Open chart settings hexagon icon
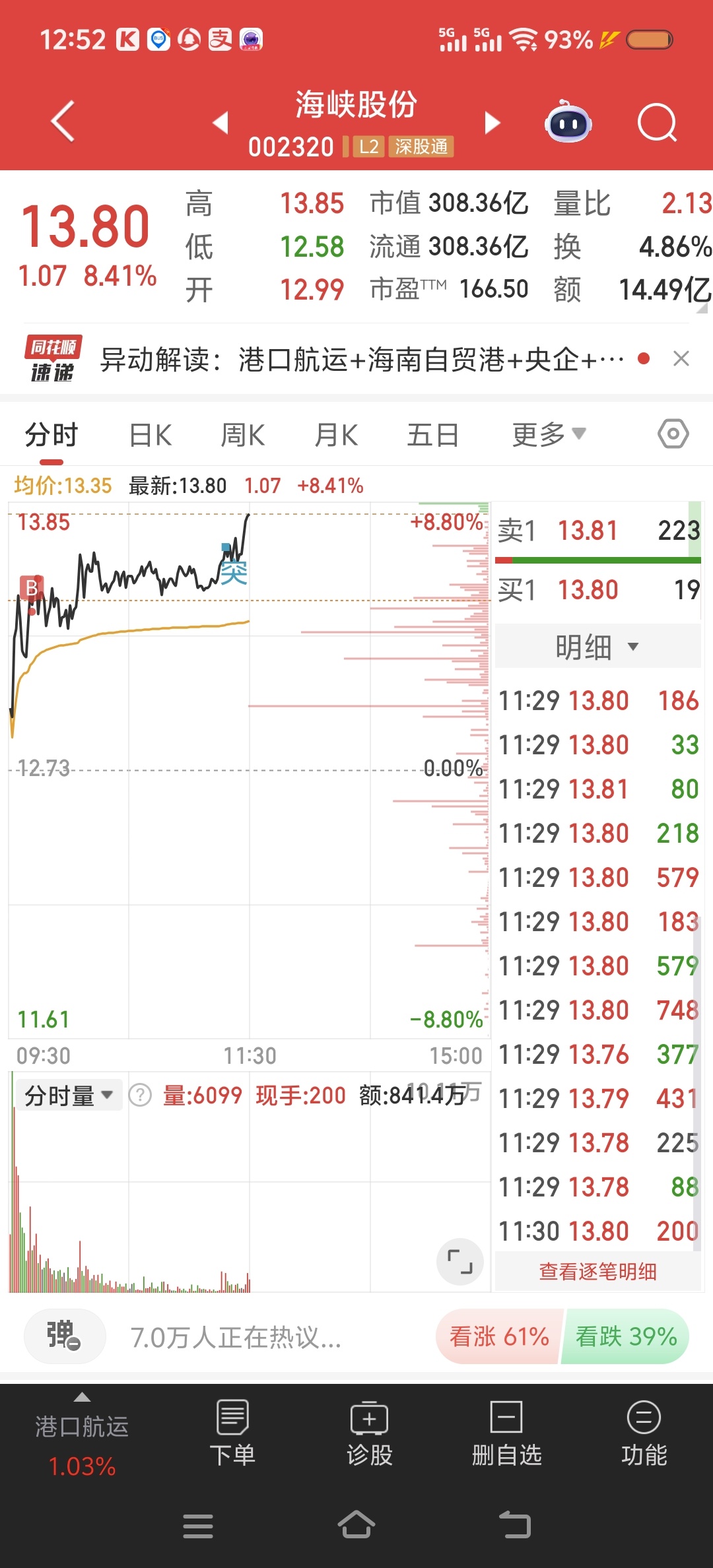Image resolution: width=713 pixels, height=1568 pixels. 673,434
